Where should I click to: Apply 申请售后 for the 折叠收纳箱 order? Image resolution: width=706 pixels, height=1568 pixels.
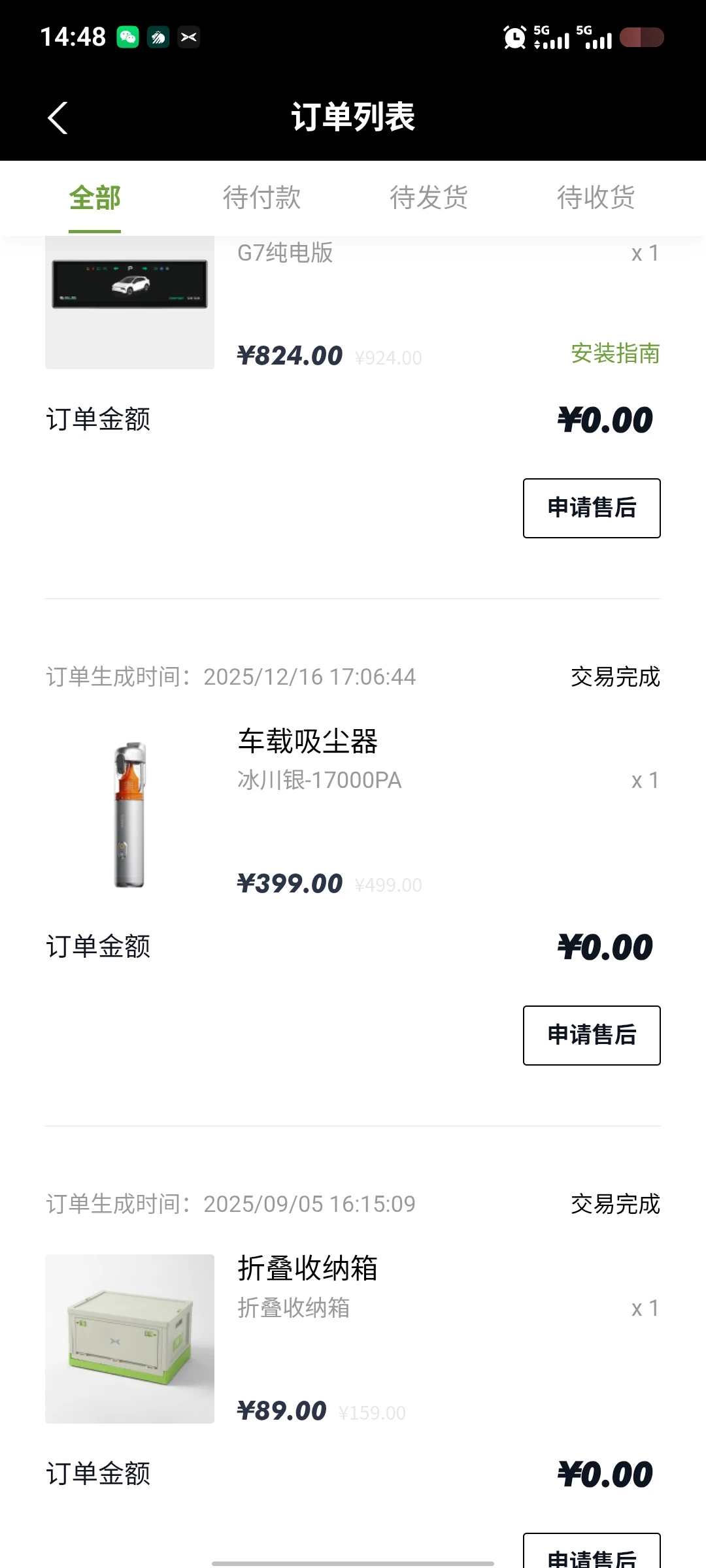pyautogui.click(x=592, y=1554)
